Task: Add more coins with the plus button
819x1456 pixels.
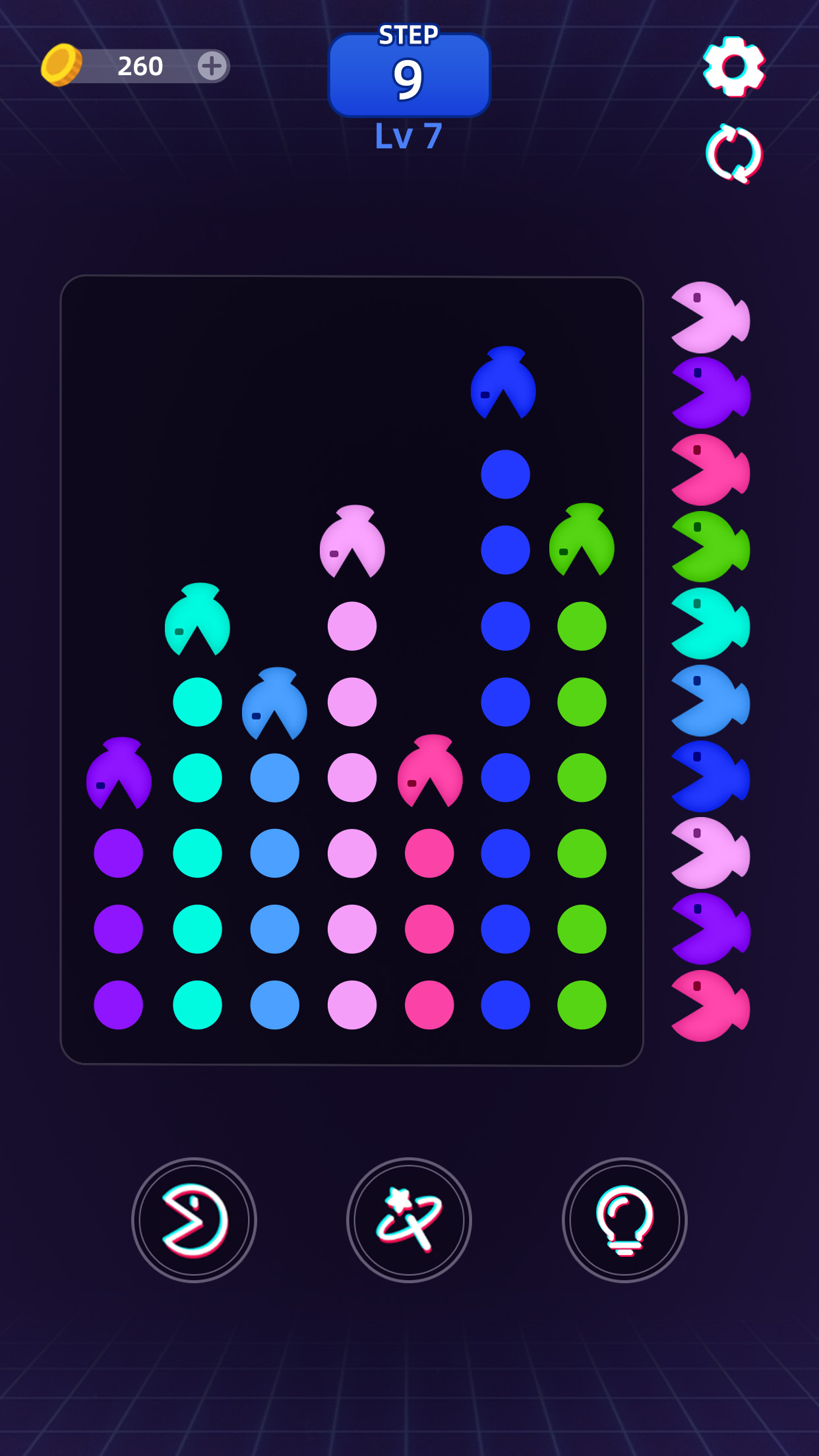Action: (x=212, y=66)
